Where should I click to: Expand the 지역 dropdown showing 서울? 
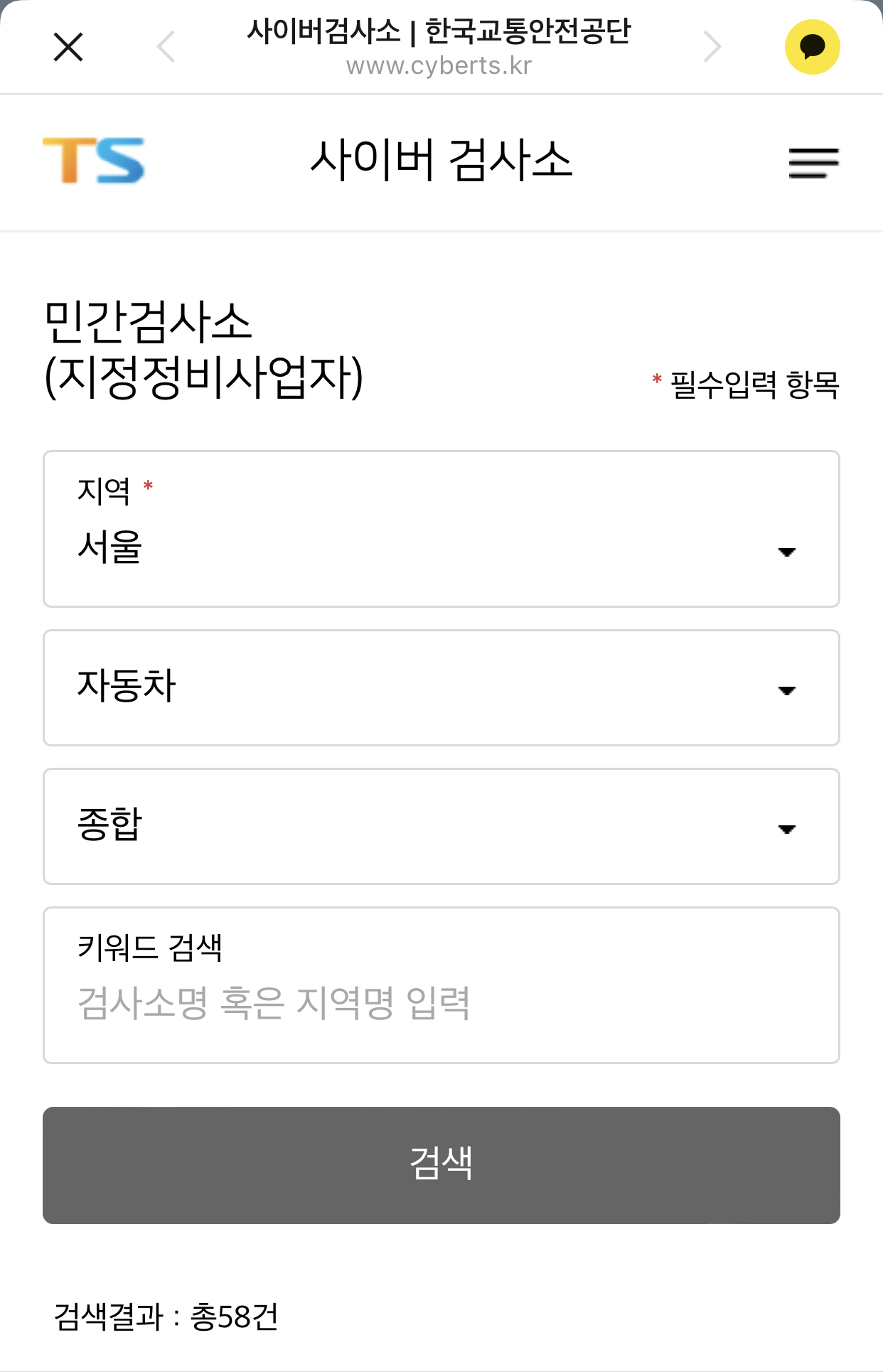click(x=441, y=530)
